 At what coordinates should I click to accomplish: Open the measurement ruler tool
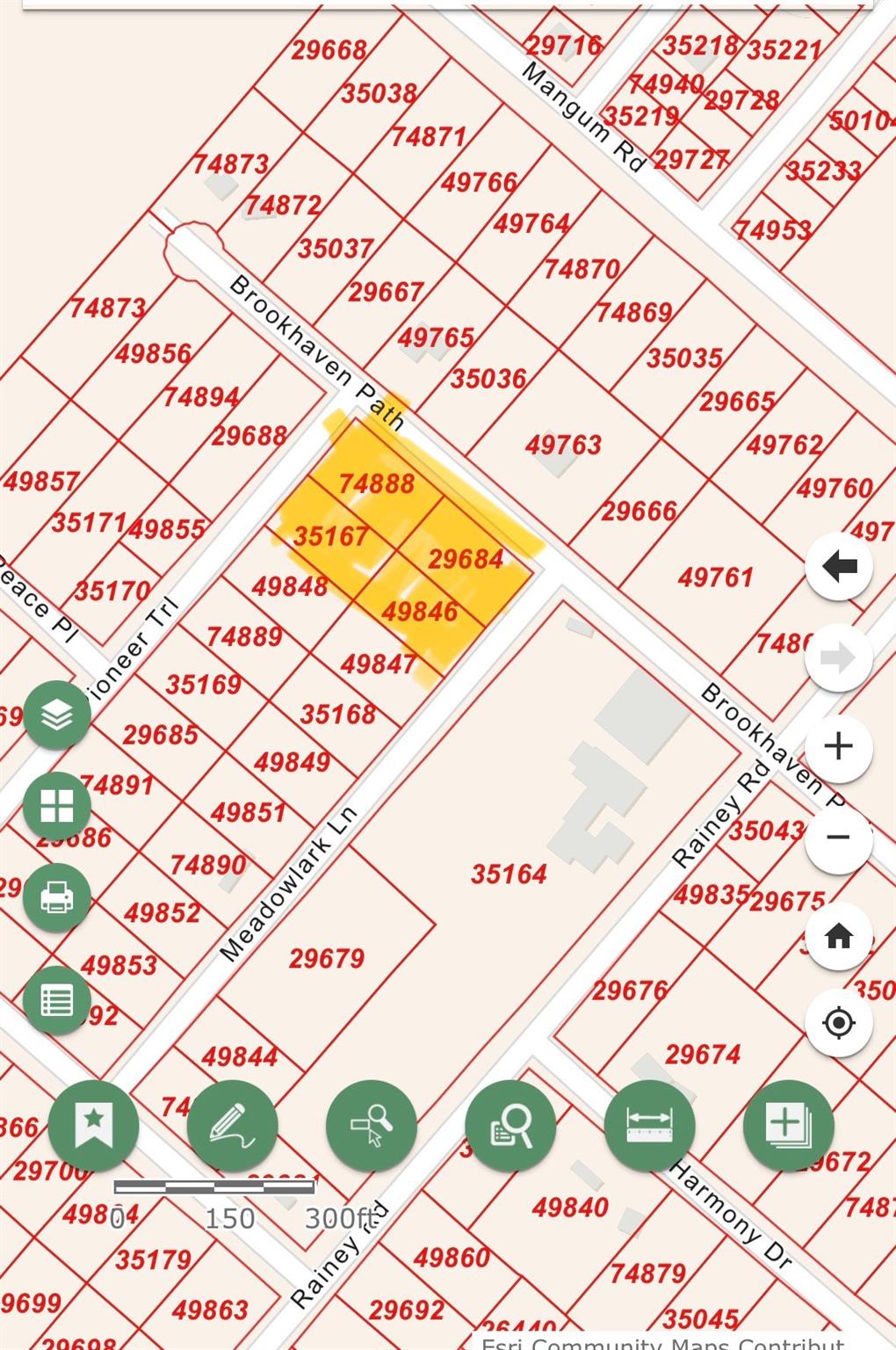[649, 1125]
